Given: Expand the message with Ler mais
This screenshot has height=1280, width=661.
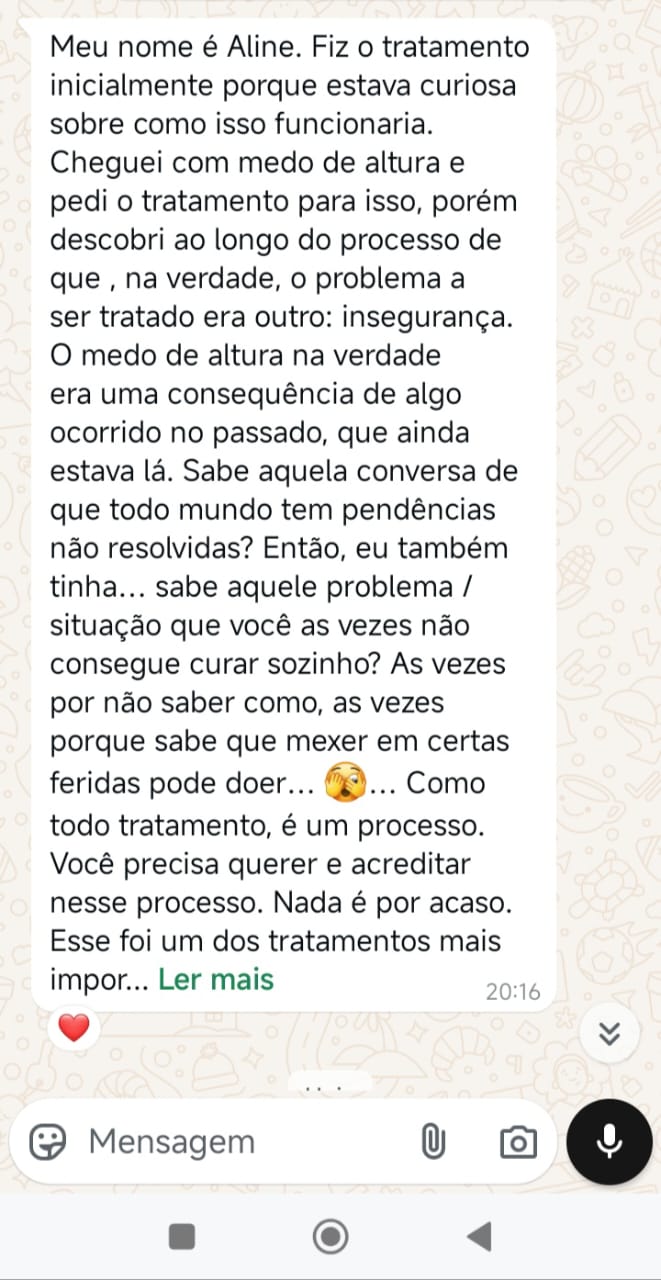Looking at the screenshot, I should 216,979.
